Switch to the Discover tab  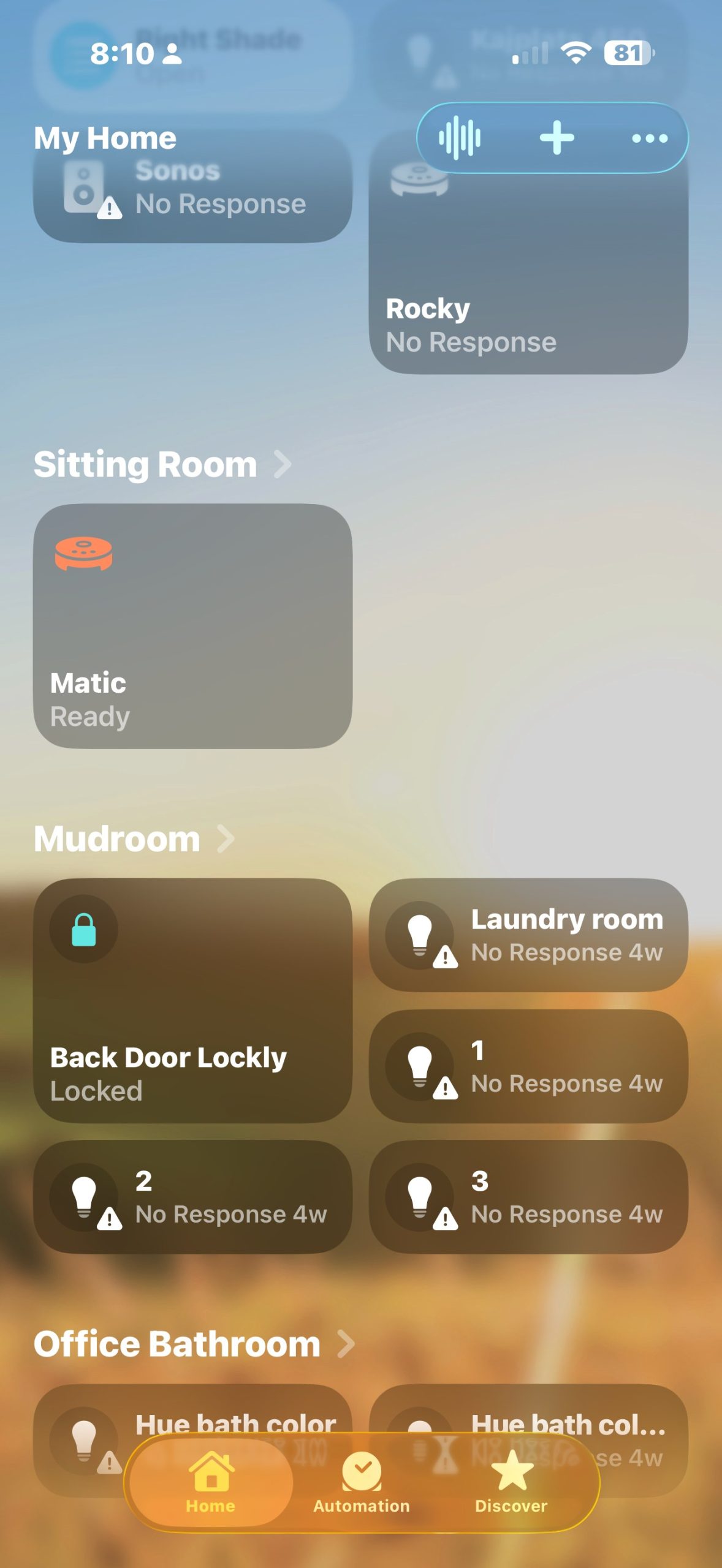click(511, 1482)
